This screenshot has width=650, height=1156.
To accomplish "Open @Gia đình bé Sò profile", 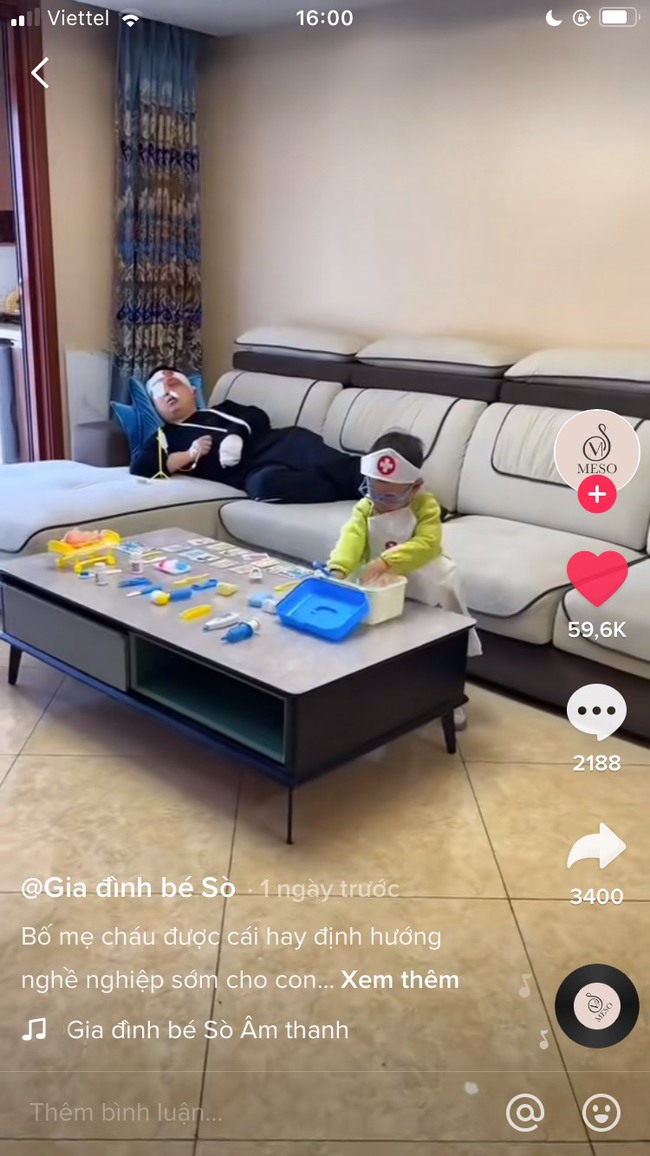I will [x=128, y=888].
